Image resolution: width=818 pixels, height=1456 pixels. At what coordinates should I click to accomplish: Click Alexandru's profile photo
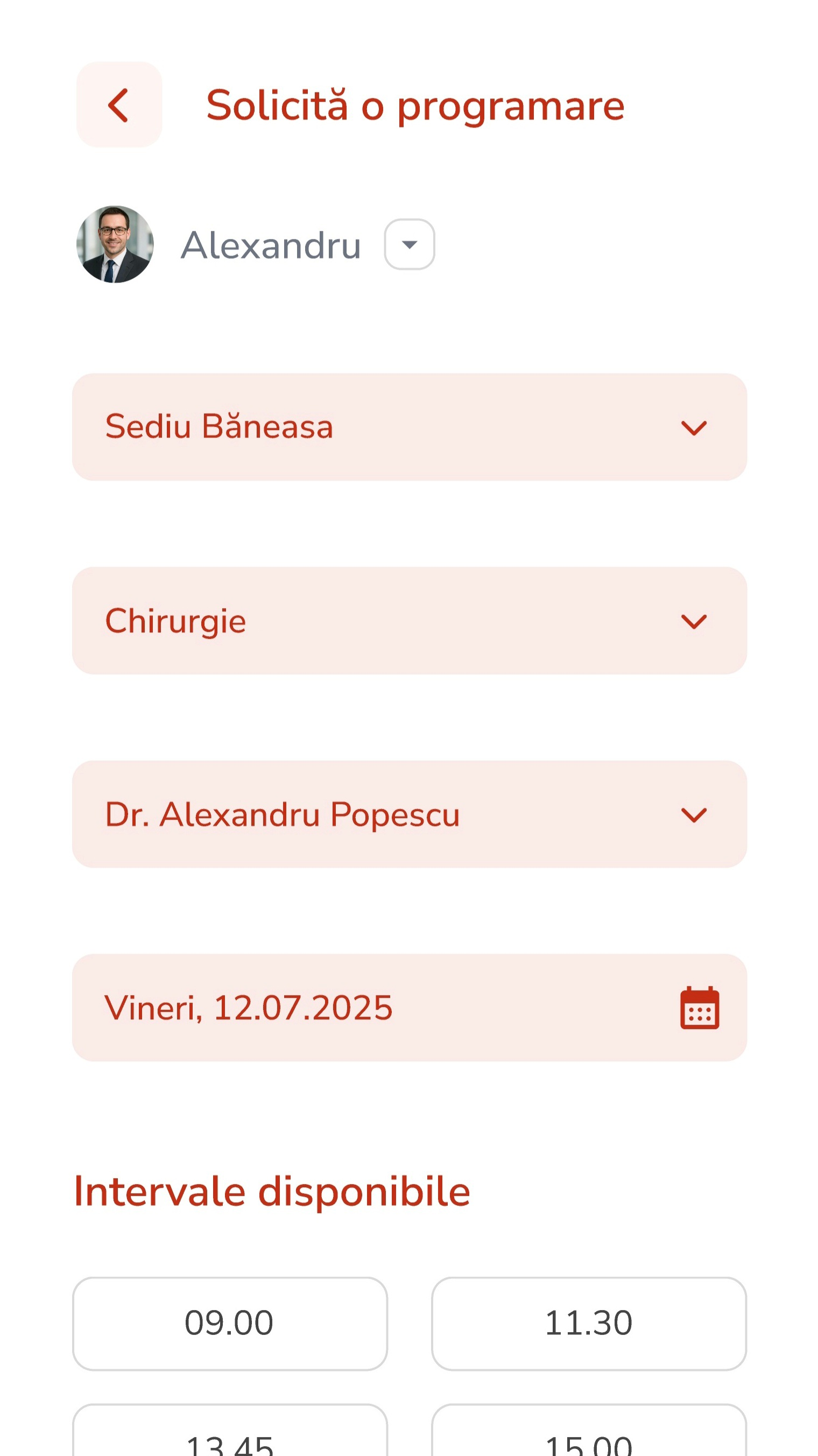pos(115,244)
